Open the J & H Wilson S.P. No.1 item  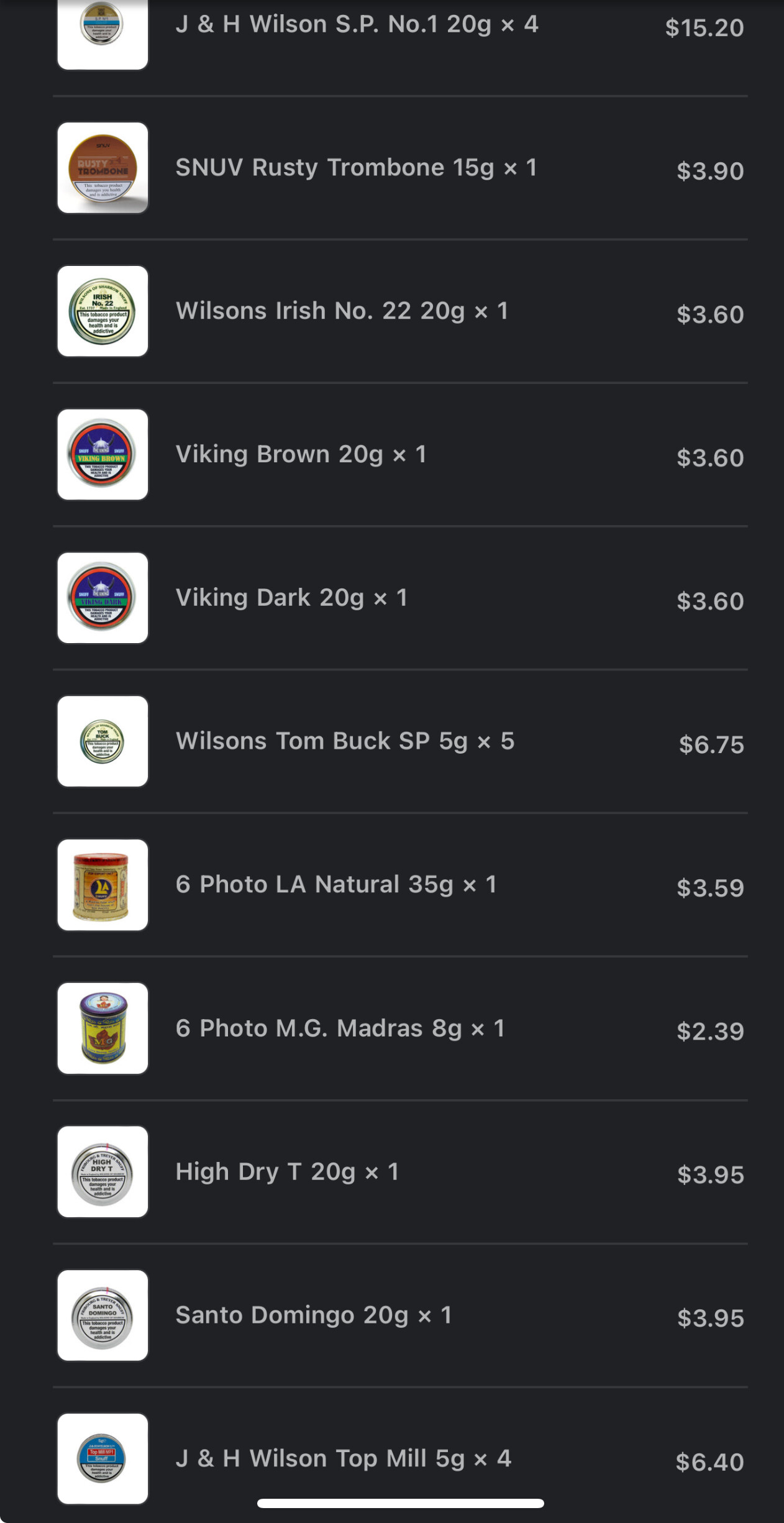coord(357,25)
